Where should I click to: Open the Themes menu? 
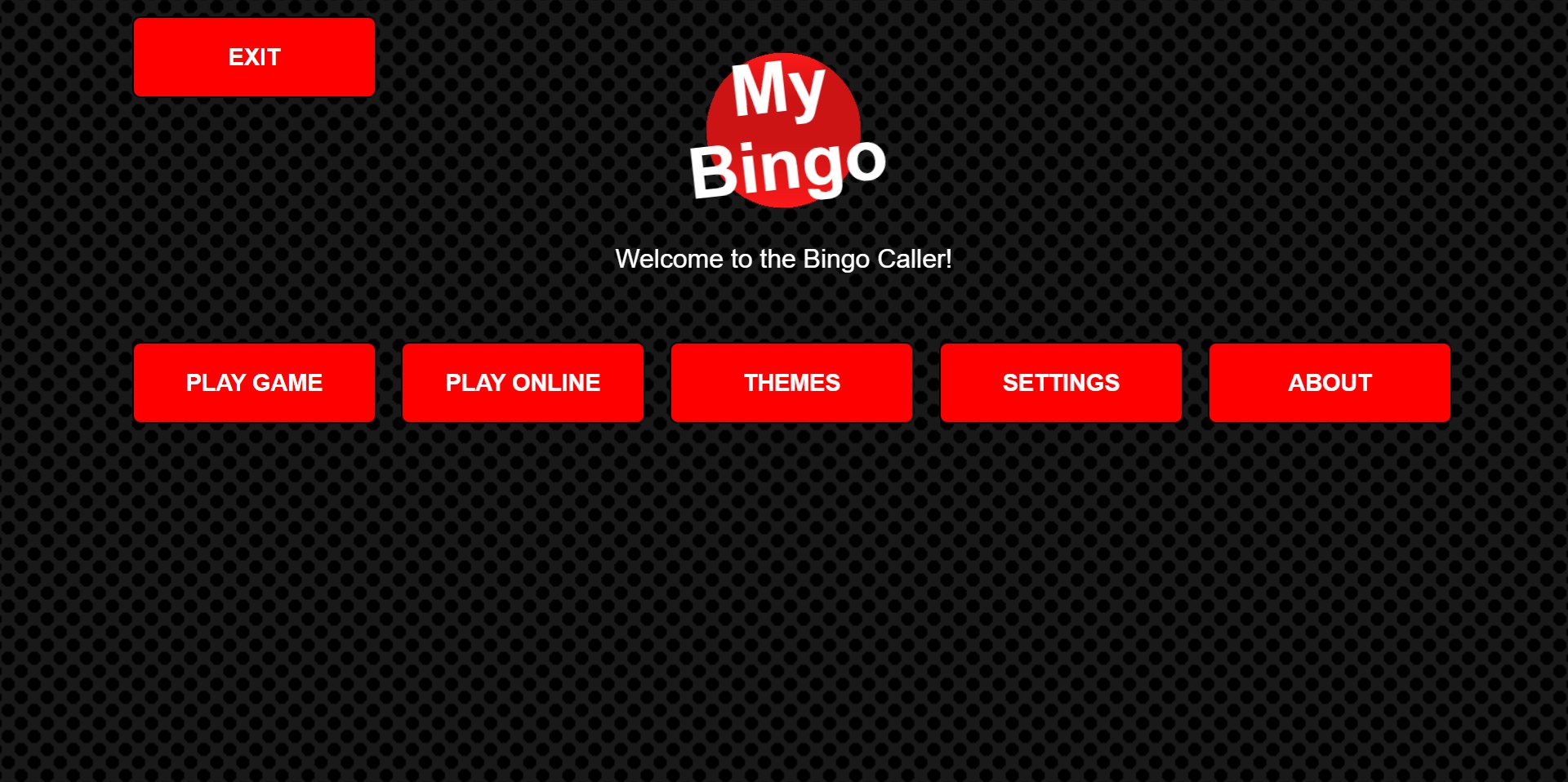pos(791,383)
